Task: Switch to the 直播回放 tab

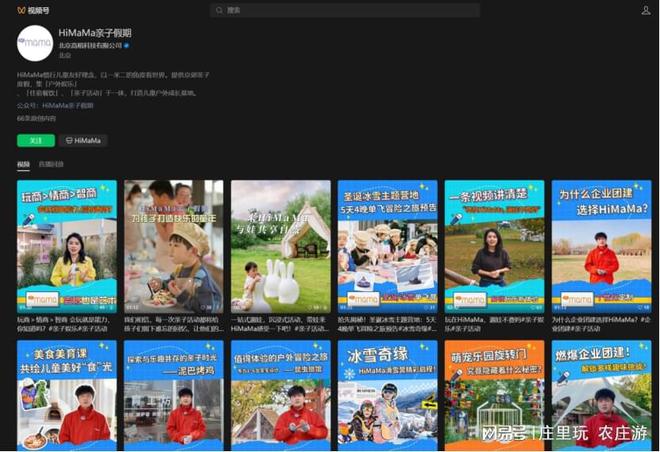Action: 51,164
